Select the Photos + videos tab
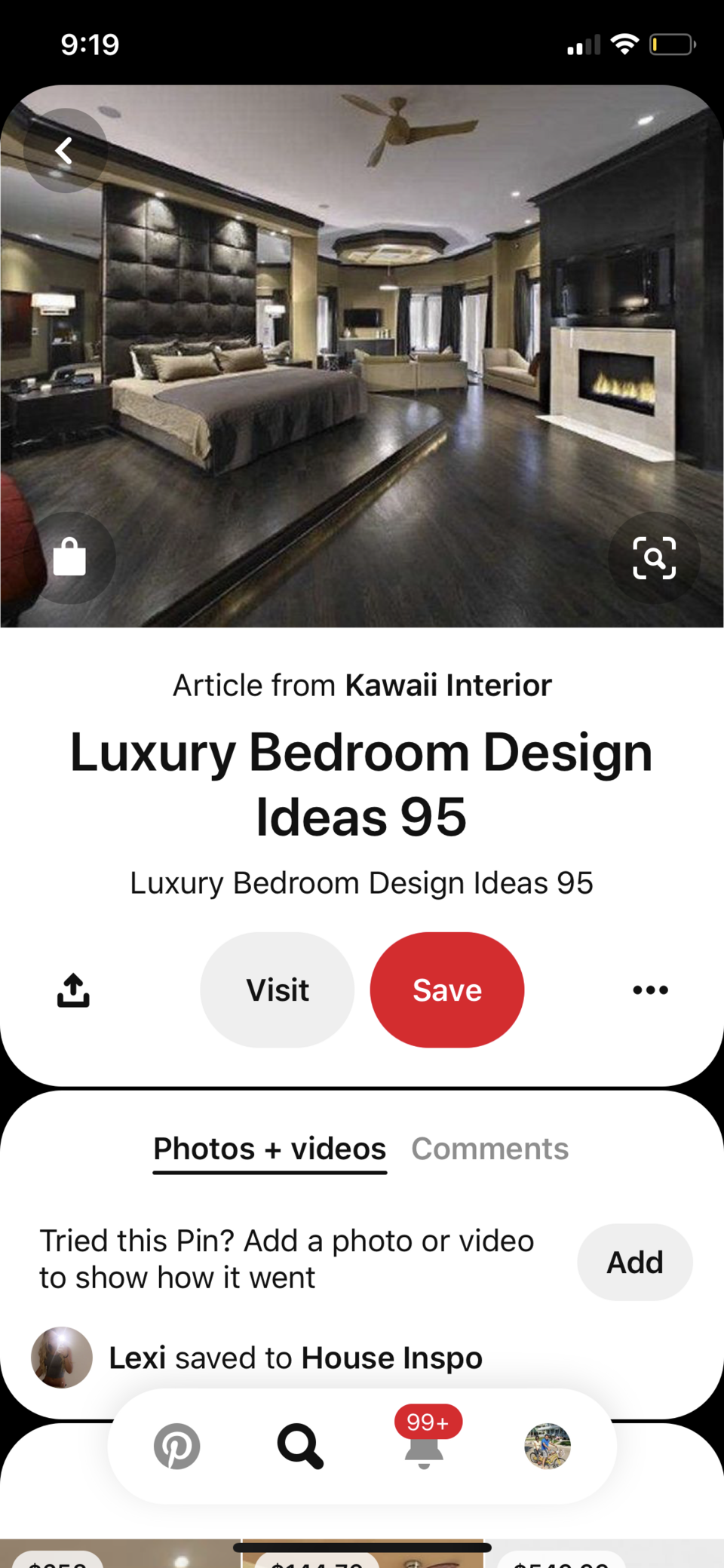The width and height of the screenshot is (724, 1568). pyautogui.click(x=269, y=1149)
